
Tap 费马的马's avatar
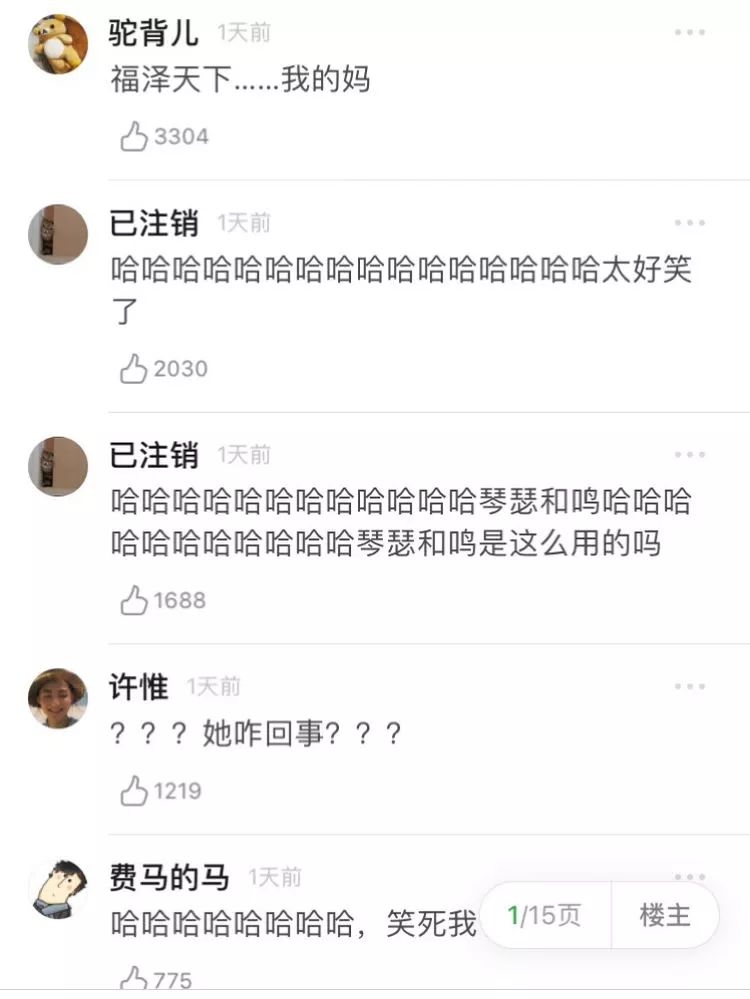(58, 888)
